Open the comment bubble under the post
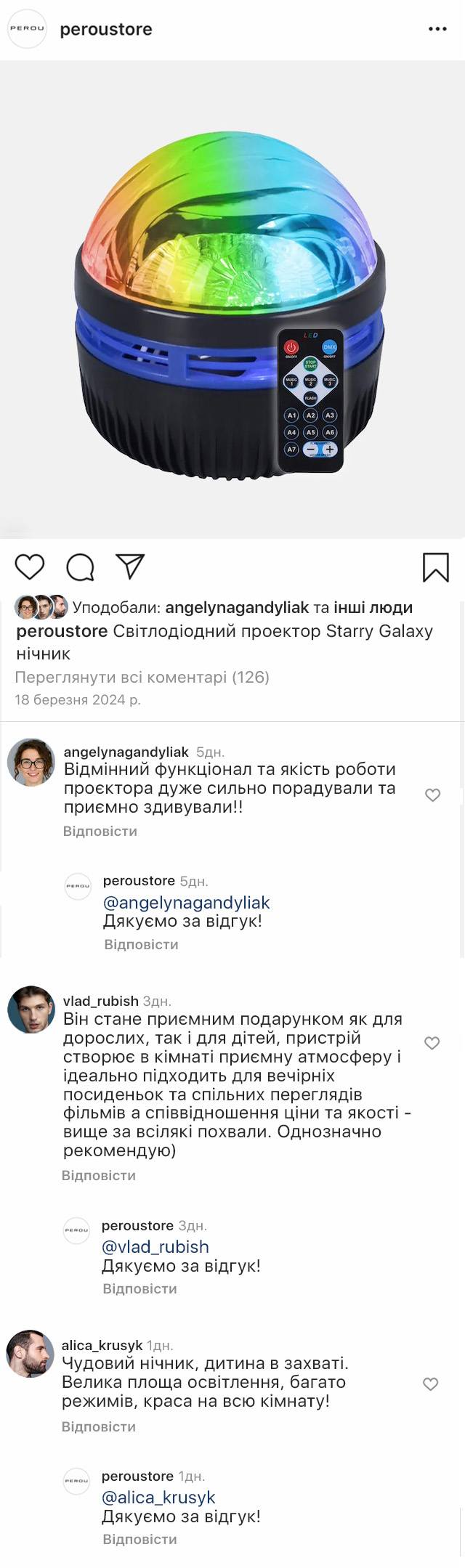Screen dimensions: 465x1568 (x=80, y=567)
